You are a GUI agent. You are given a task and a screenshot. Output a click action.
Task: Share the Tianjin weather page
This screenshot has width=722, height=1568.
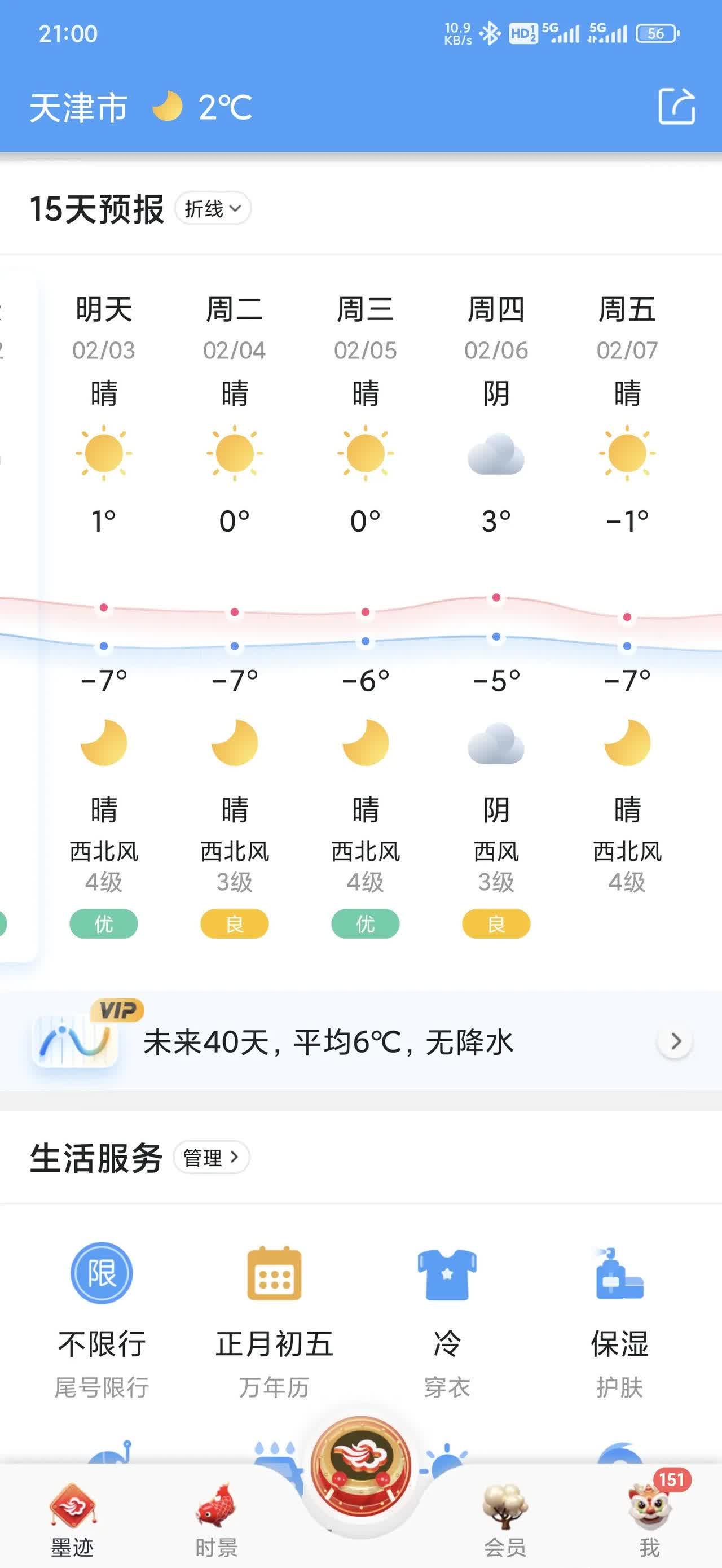(676, 107)
